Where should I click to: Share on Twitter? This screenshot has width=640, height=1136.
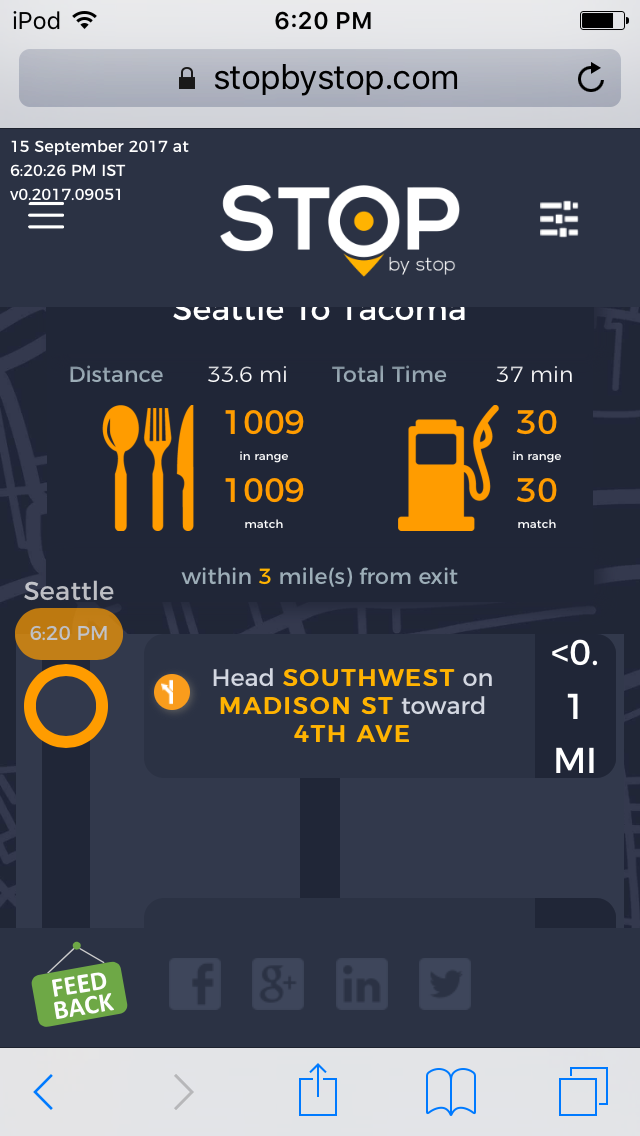click(x=444, y=984)
